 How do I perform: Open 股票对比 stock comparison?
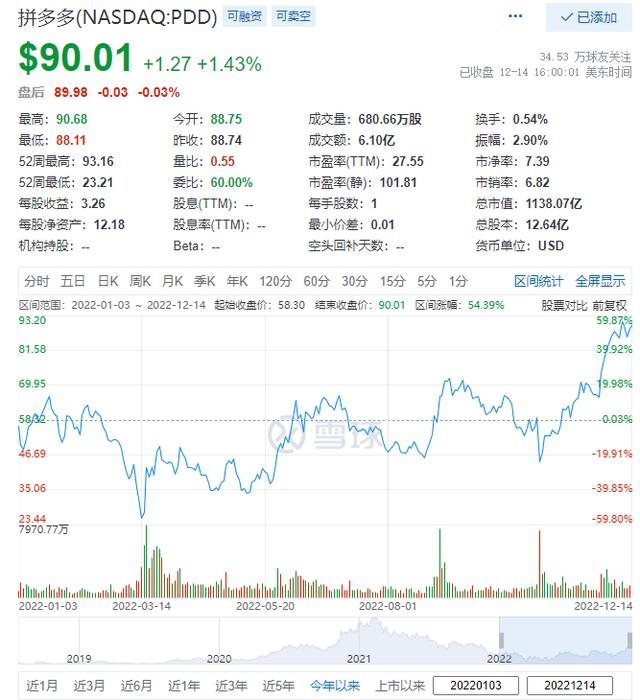pos(564,304)
